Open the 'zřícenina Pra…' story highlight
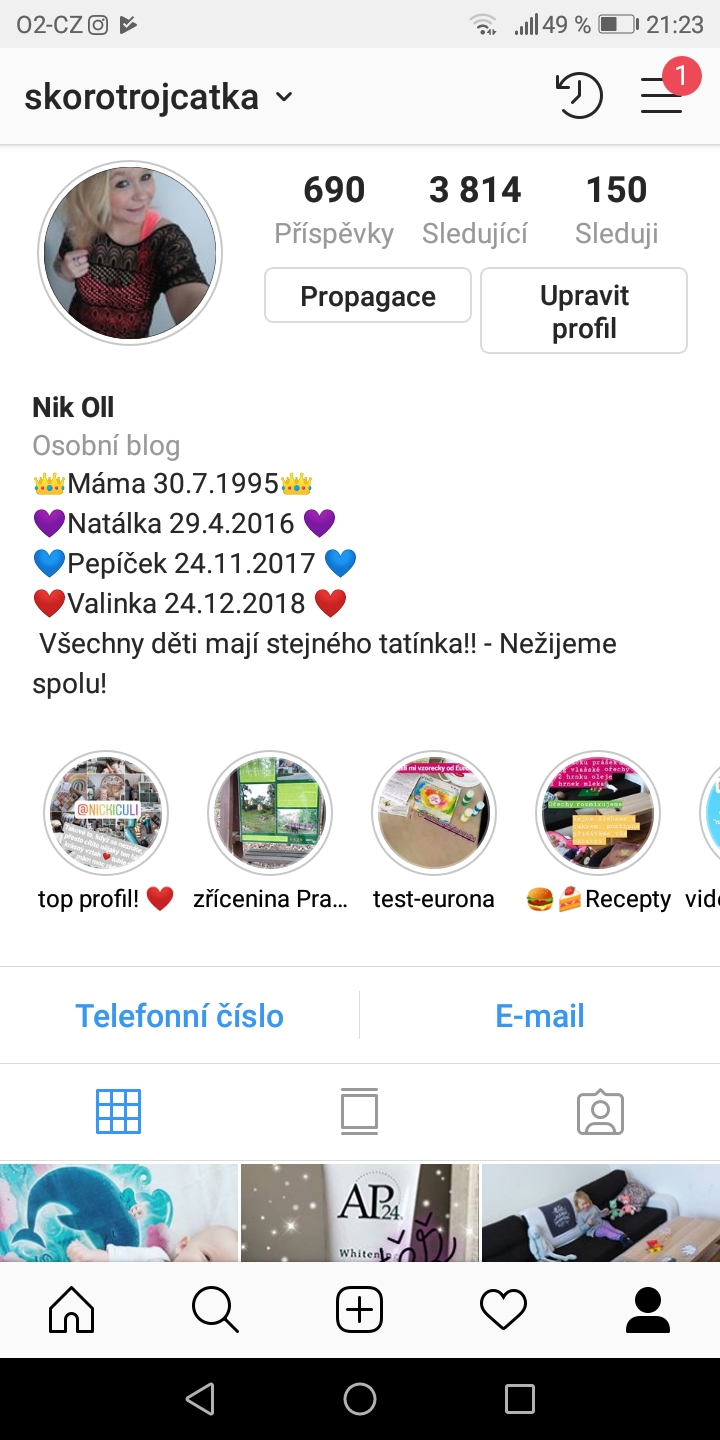 270,813
